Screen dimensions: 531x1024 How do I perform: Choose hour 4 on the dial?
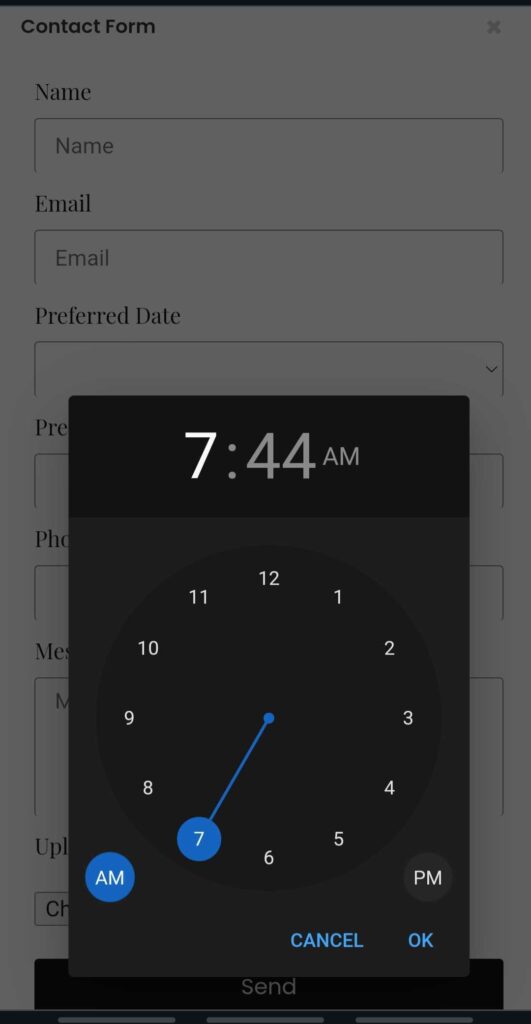(x=389, y=788)
